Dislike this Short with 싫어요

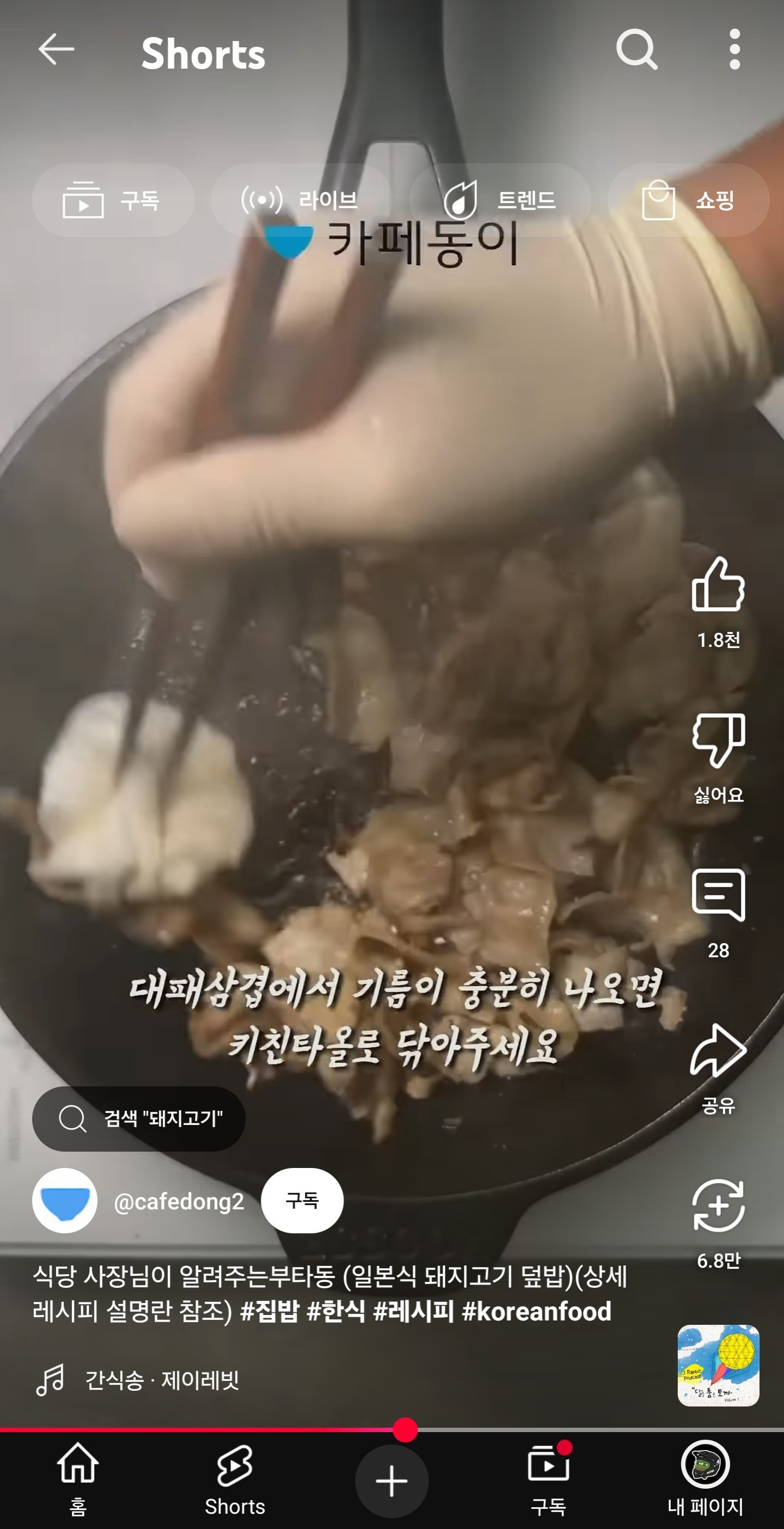click(718, 741)
